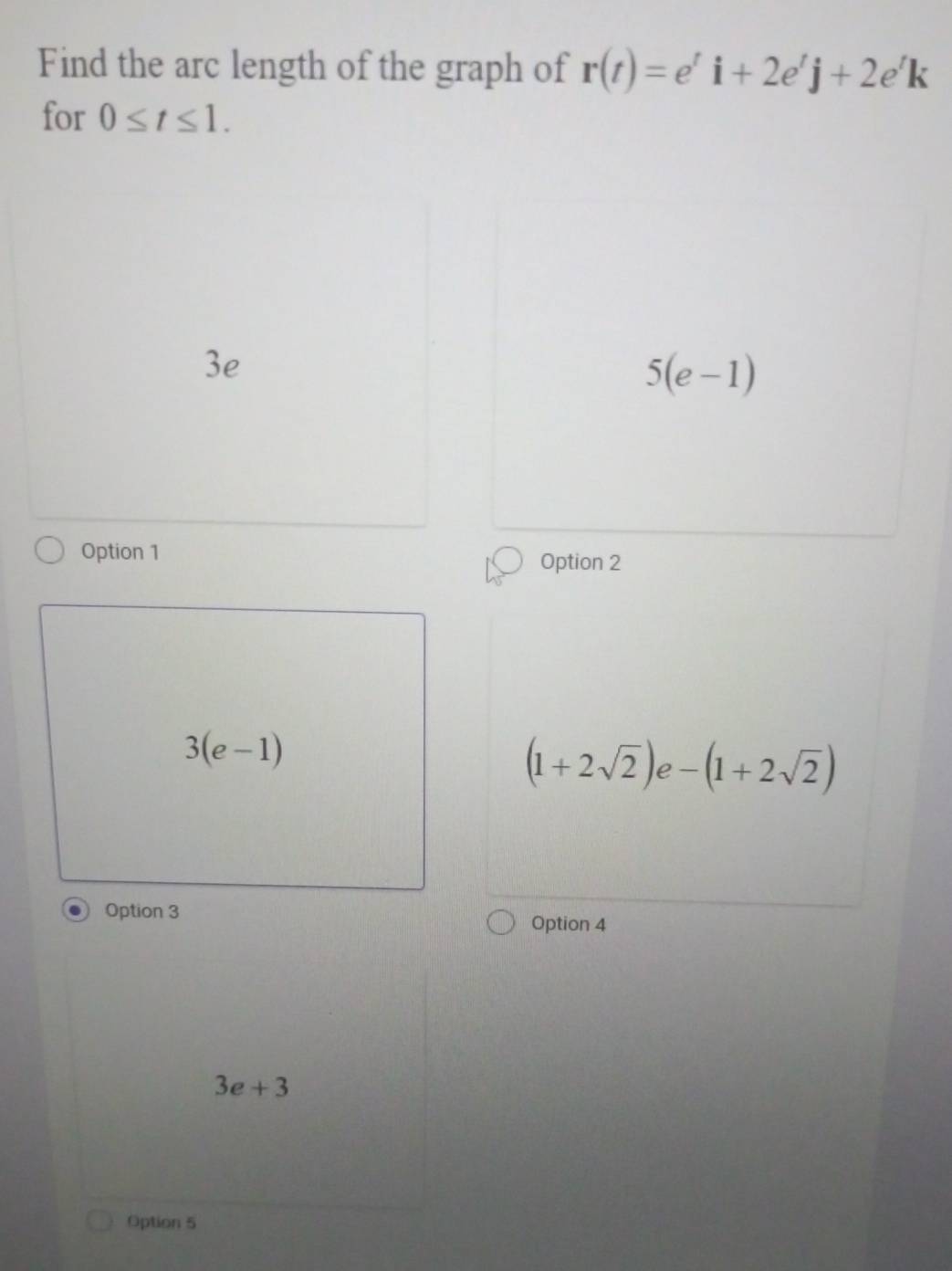The height and width of the screenshot is (1271, 952).
Task: Select the Option 1 radio button
Action: (50, 551)
